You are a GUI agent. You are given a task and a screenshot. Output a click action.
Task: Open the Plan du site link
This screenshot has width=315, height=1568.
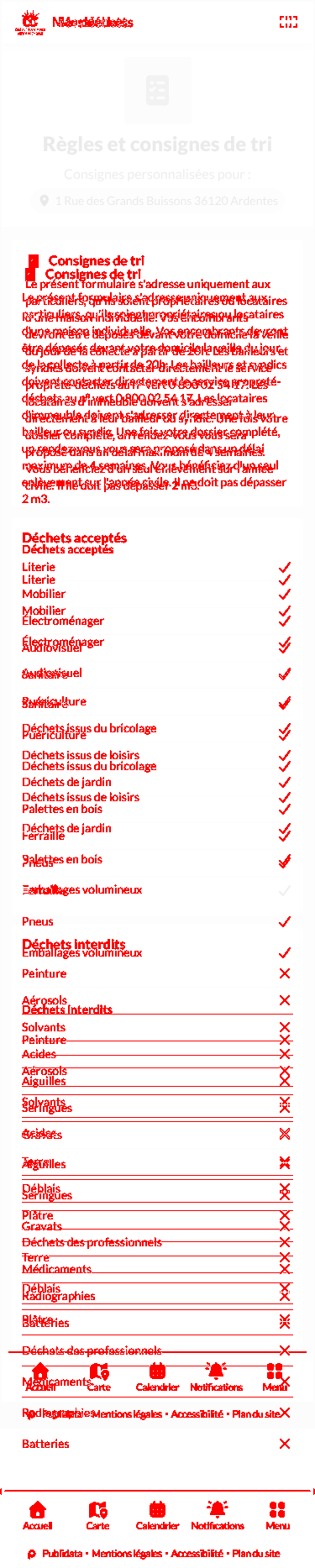[x=255, y=1554]
